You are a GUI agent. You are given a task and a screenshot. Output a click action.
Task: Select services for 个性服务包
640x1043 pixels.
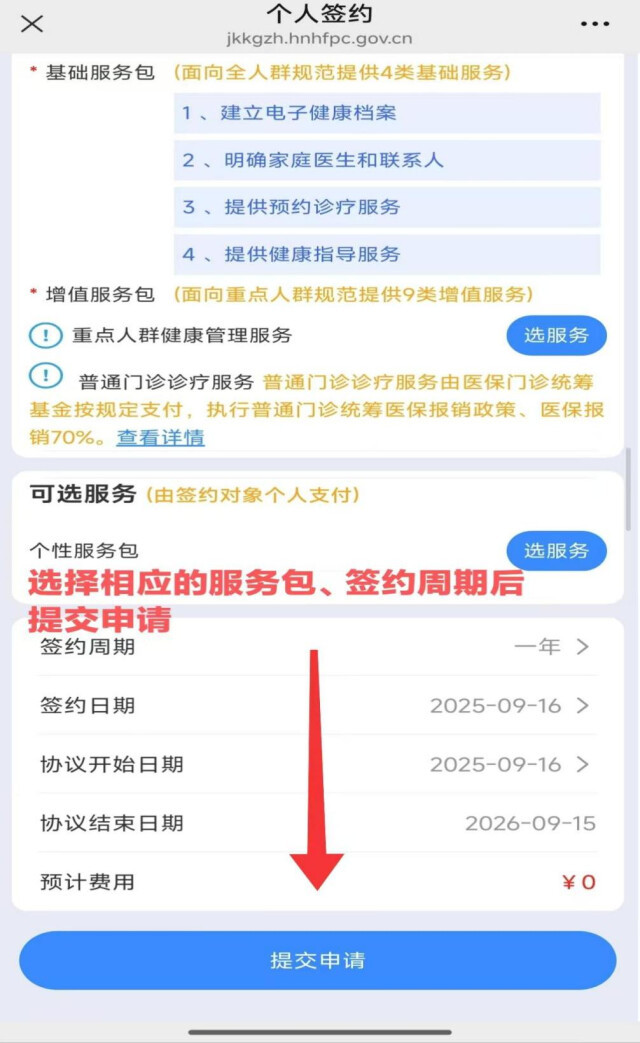point(556,550)
